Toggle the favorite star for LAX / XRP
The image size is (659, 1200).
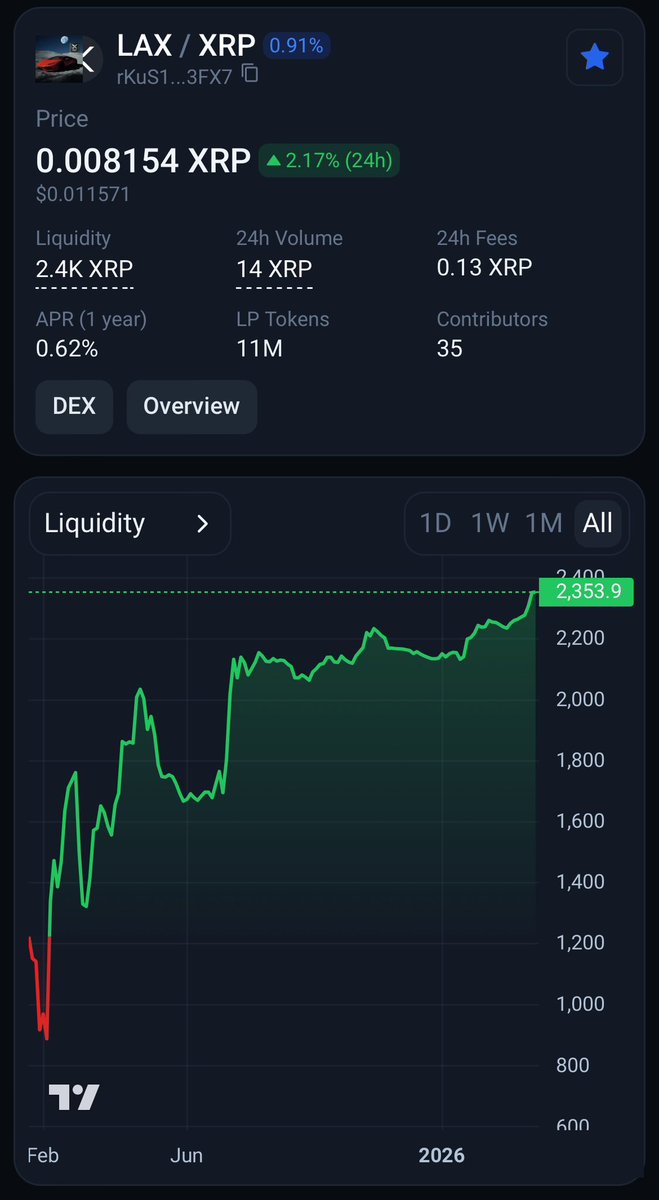click(594, 58)
